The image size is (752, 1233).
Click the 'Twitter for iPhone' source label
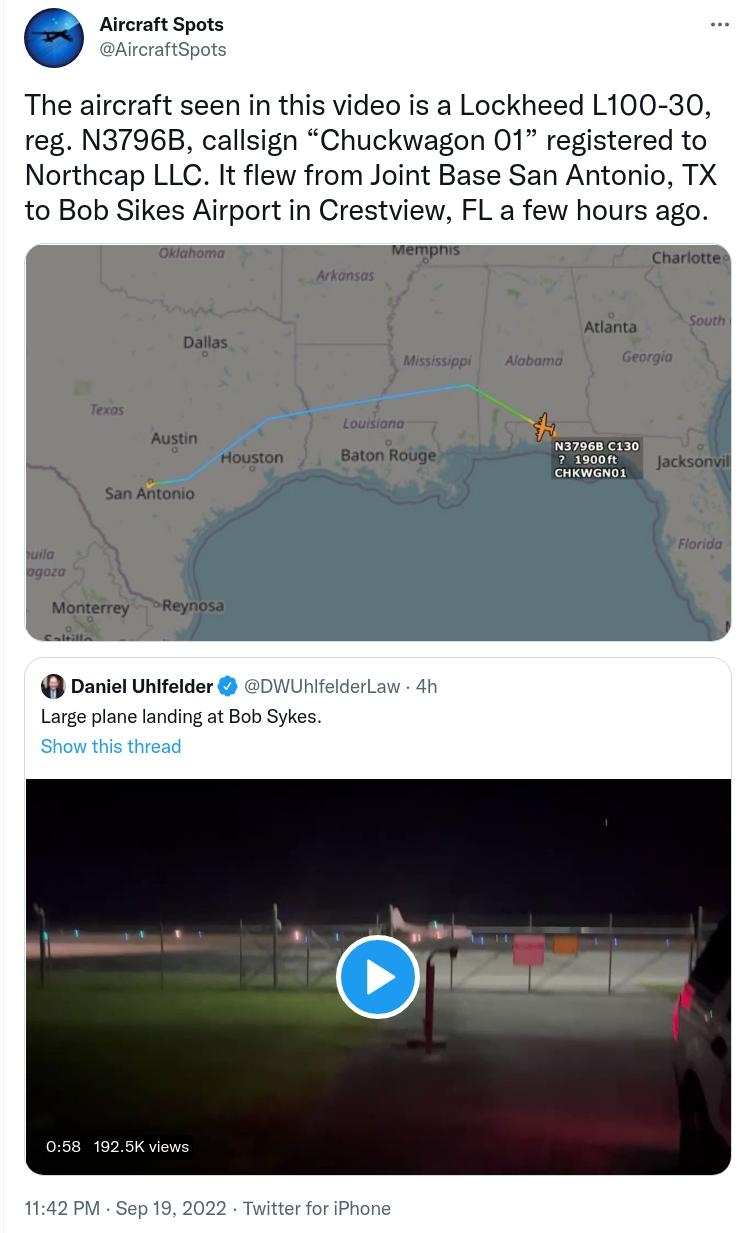tap(316, 1208)
